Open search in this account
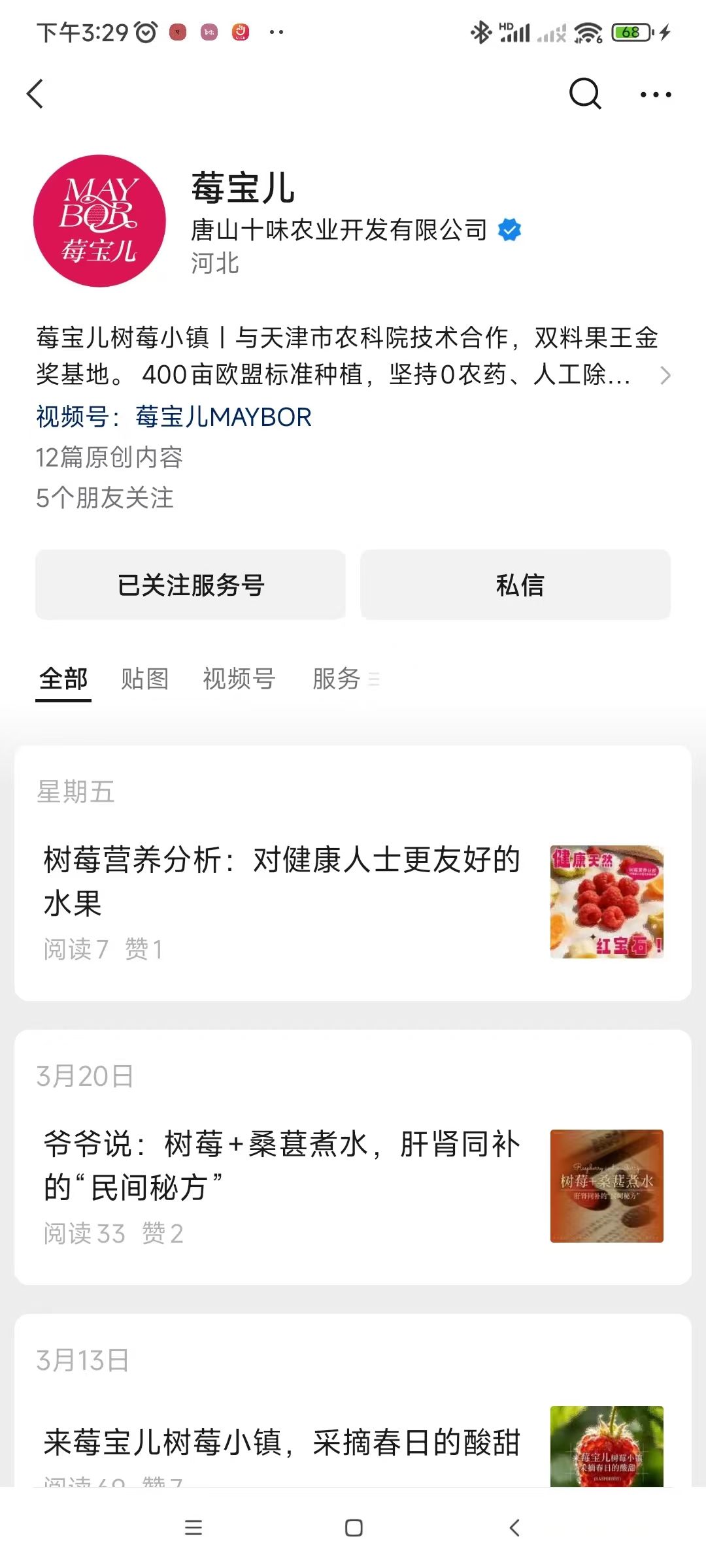The height and width of the screenshot is (1568, 706). 584,94
